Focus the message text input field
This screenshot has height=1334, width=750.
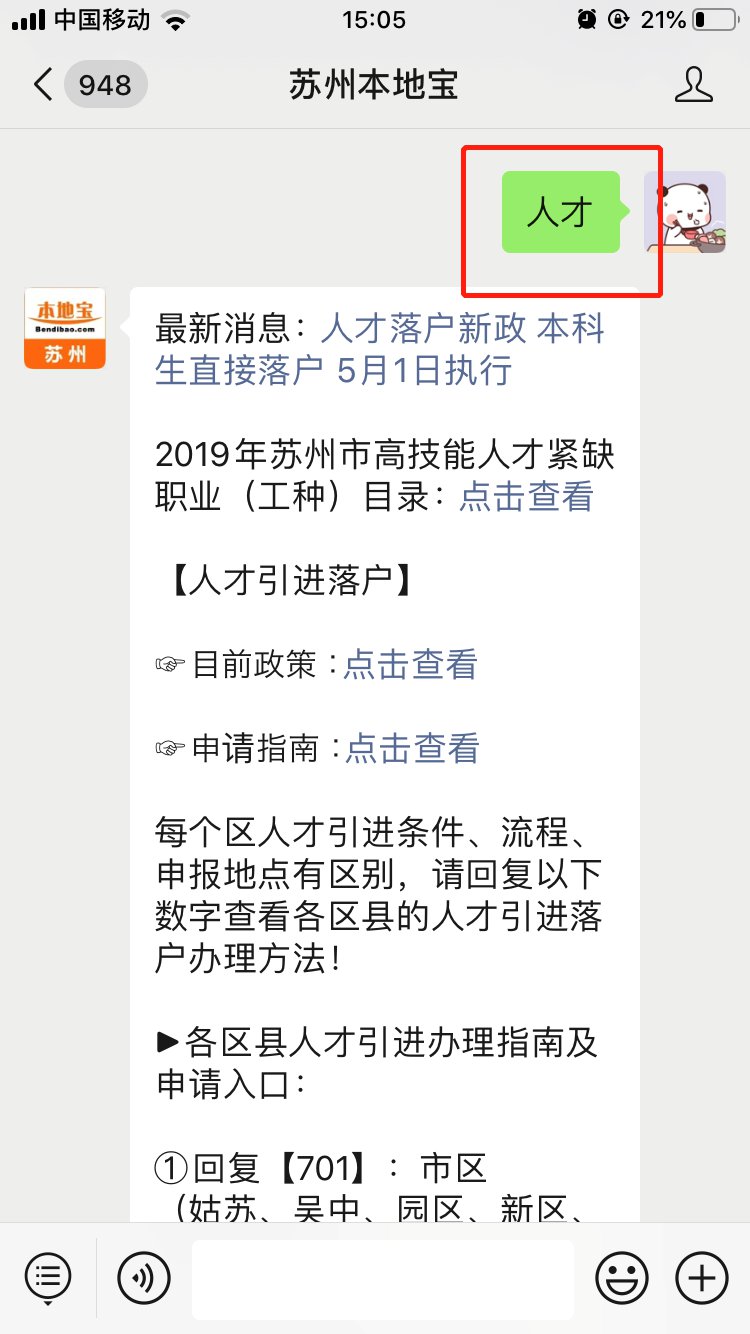(382, 1278)
